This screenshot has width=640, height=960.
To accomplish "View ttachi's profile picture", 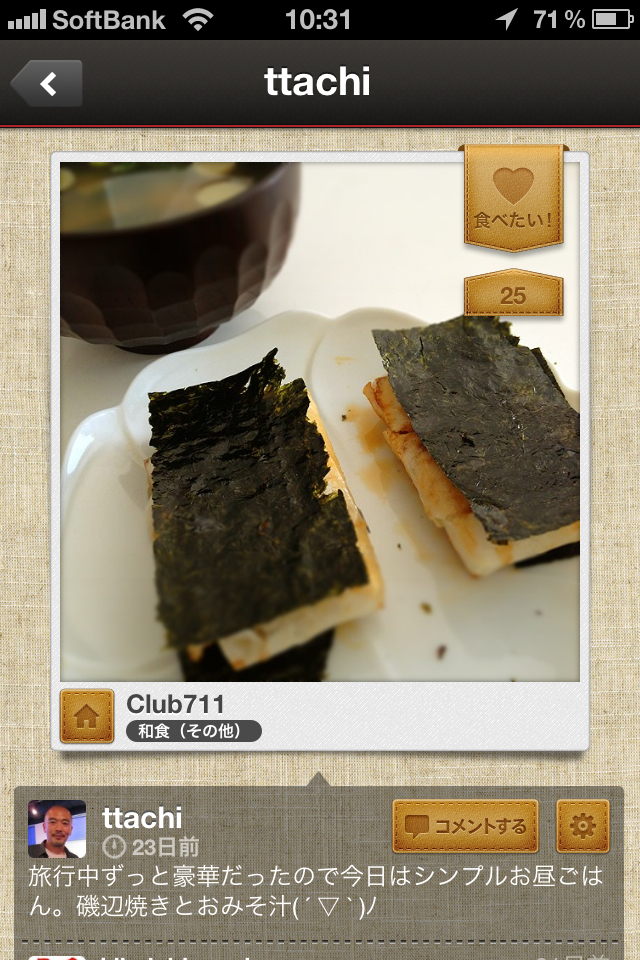I will [x=57, y=829].
